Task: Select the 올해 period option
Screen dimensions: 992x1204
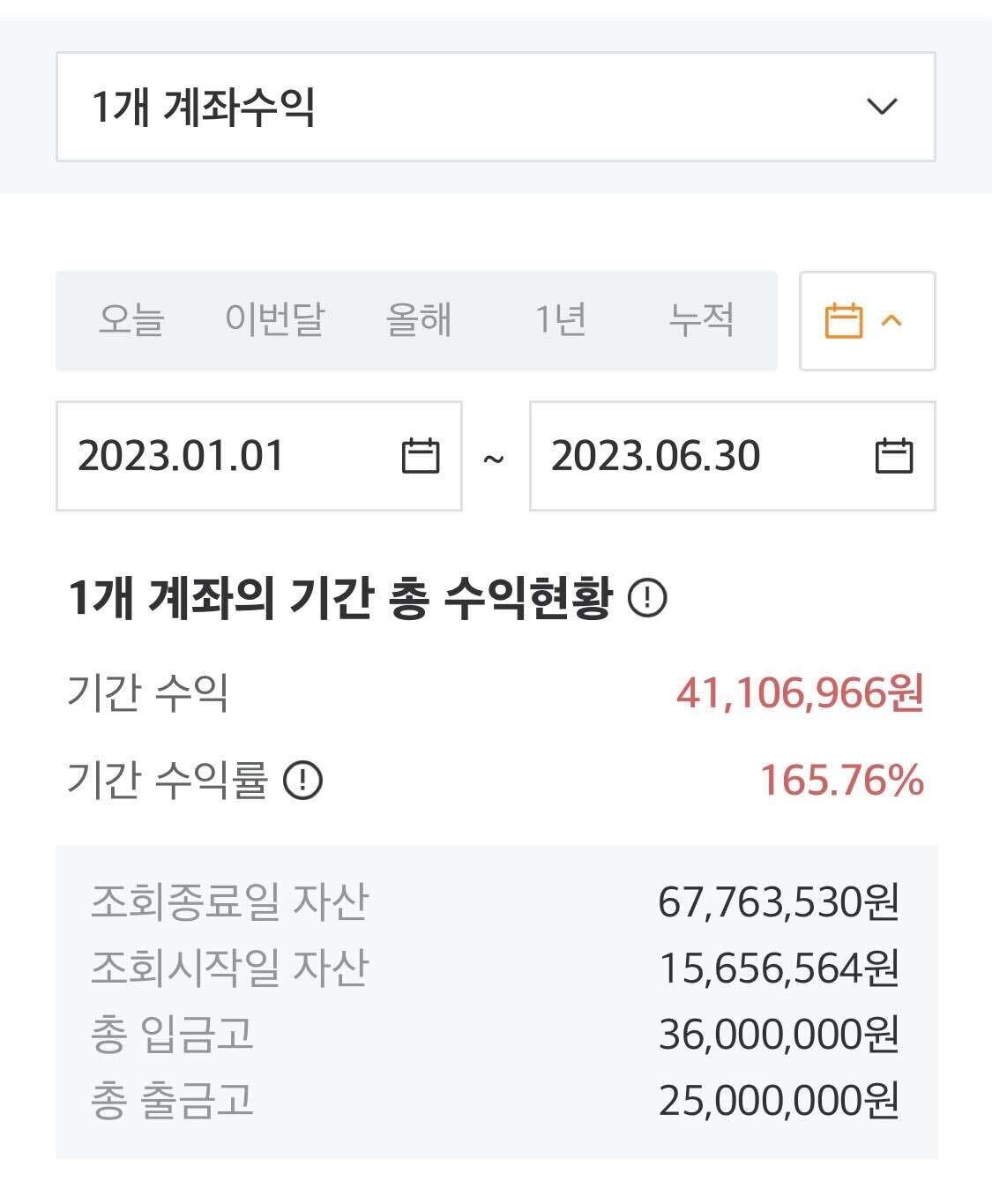Action: [x=421, y=320]
